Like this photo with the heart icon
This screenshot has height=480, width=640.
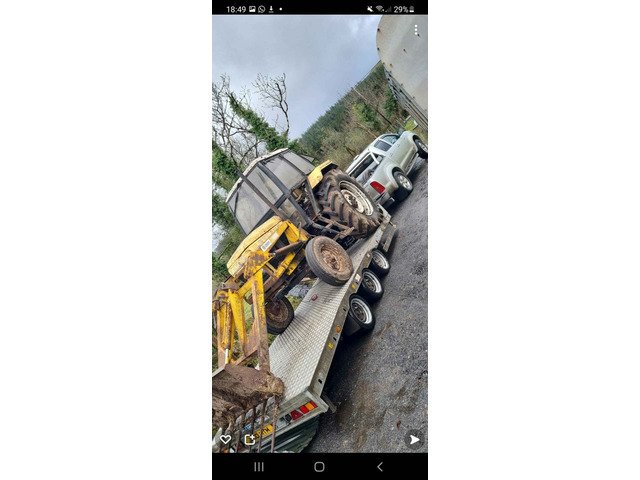tap(225, 439)
